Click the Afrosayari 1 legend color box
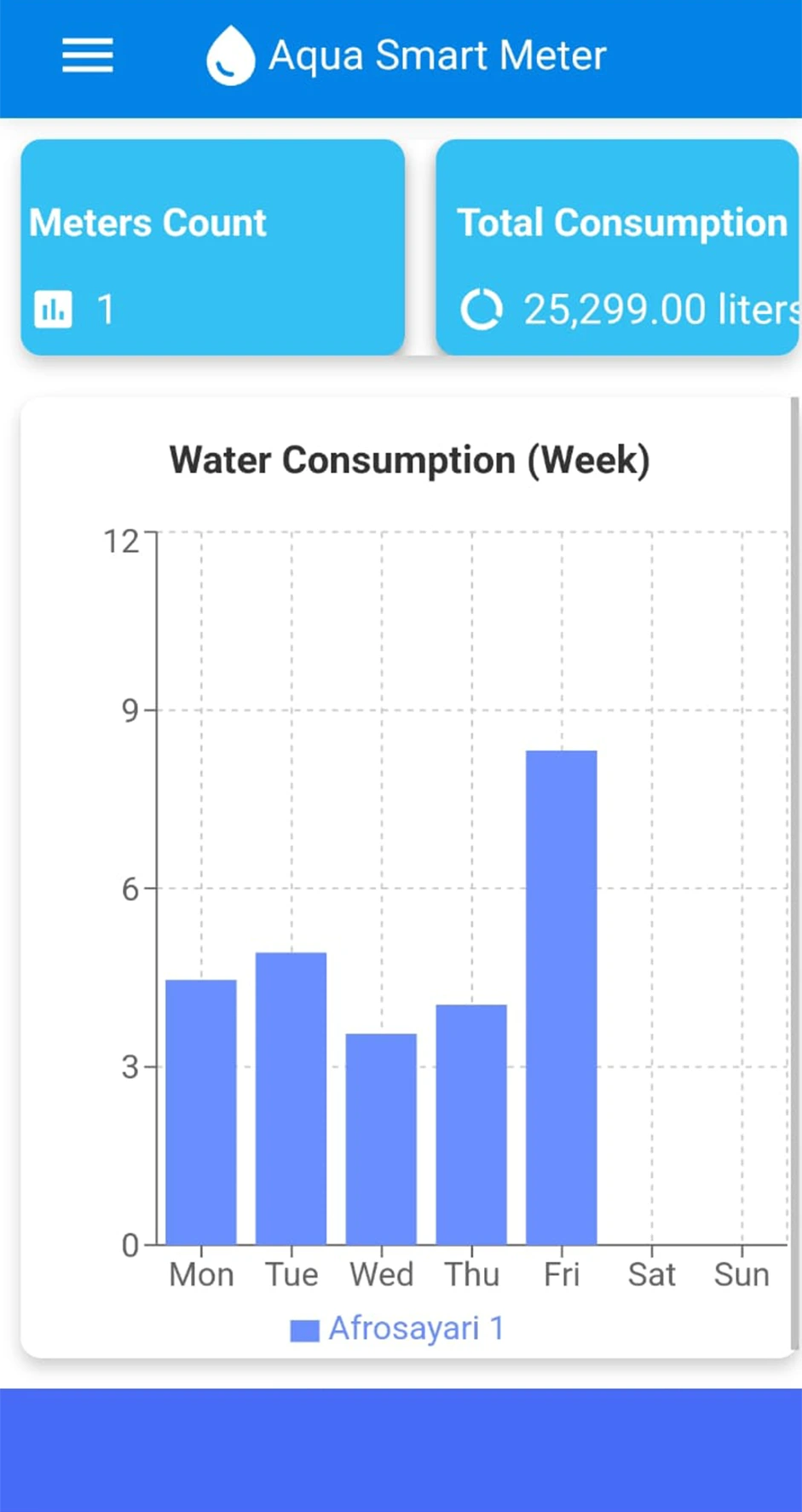The image size is (802, 1512). [x=305, y=1328]
